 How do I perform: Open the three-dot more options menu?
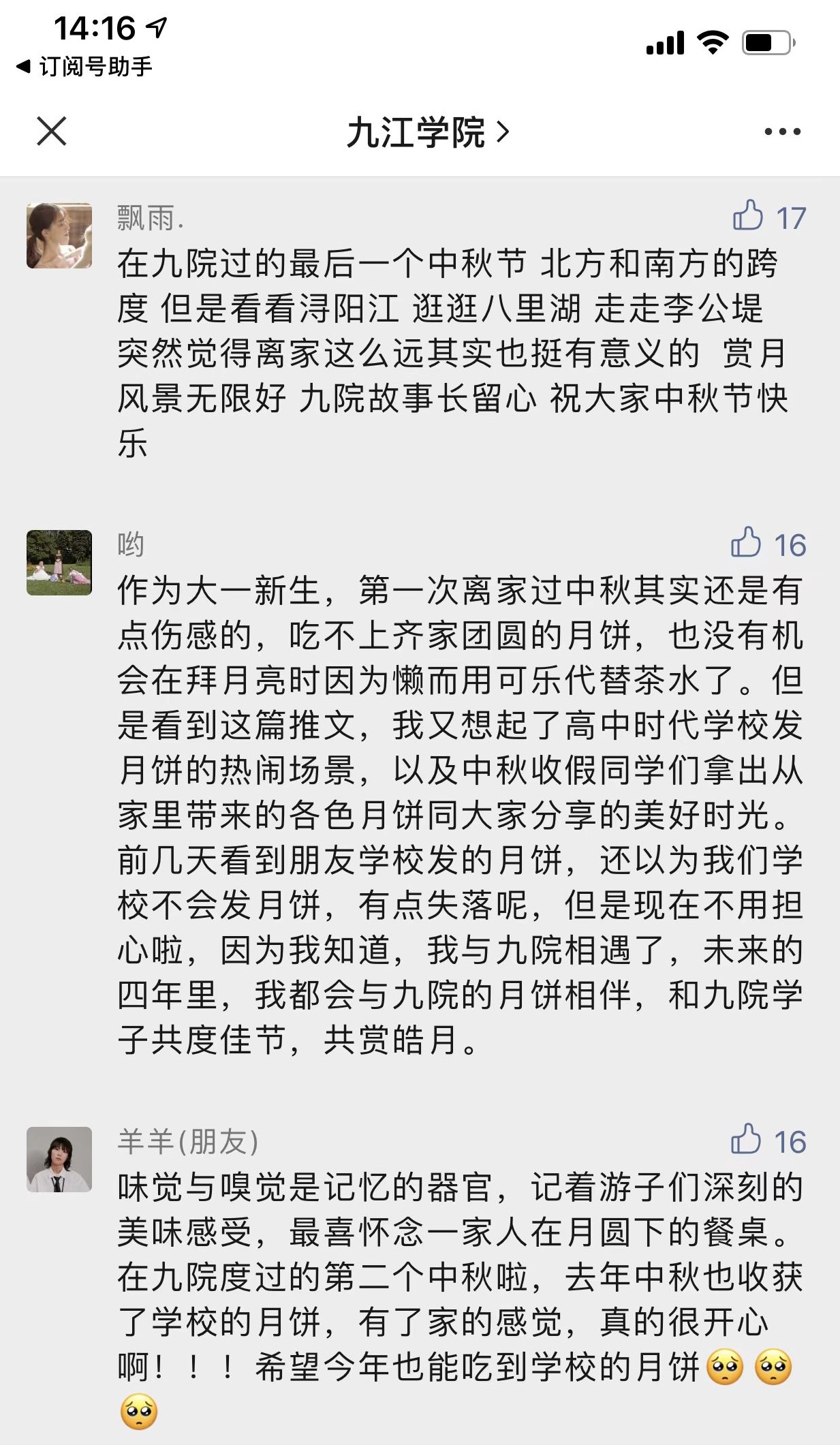point(782,131)
